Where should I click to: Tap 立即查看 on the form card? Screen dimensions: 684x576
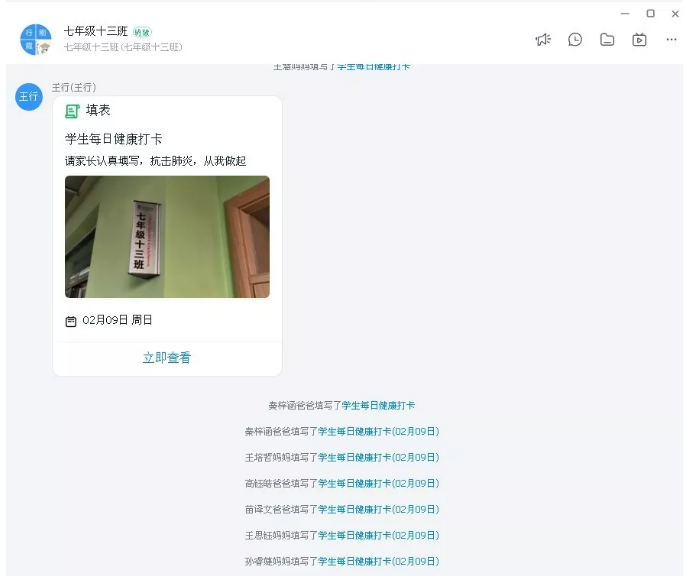166,357
